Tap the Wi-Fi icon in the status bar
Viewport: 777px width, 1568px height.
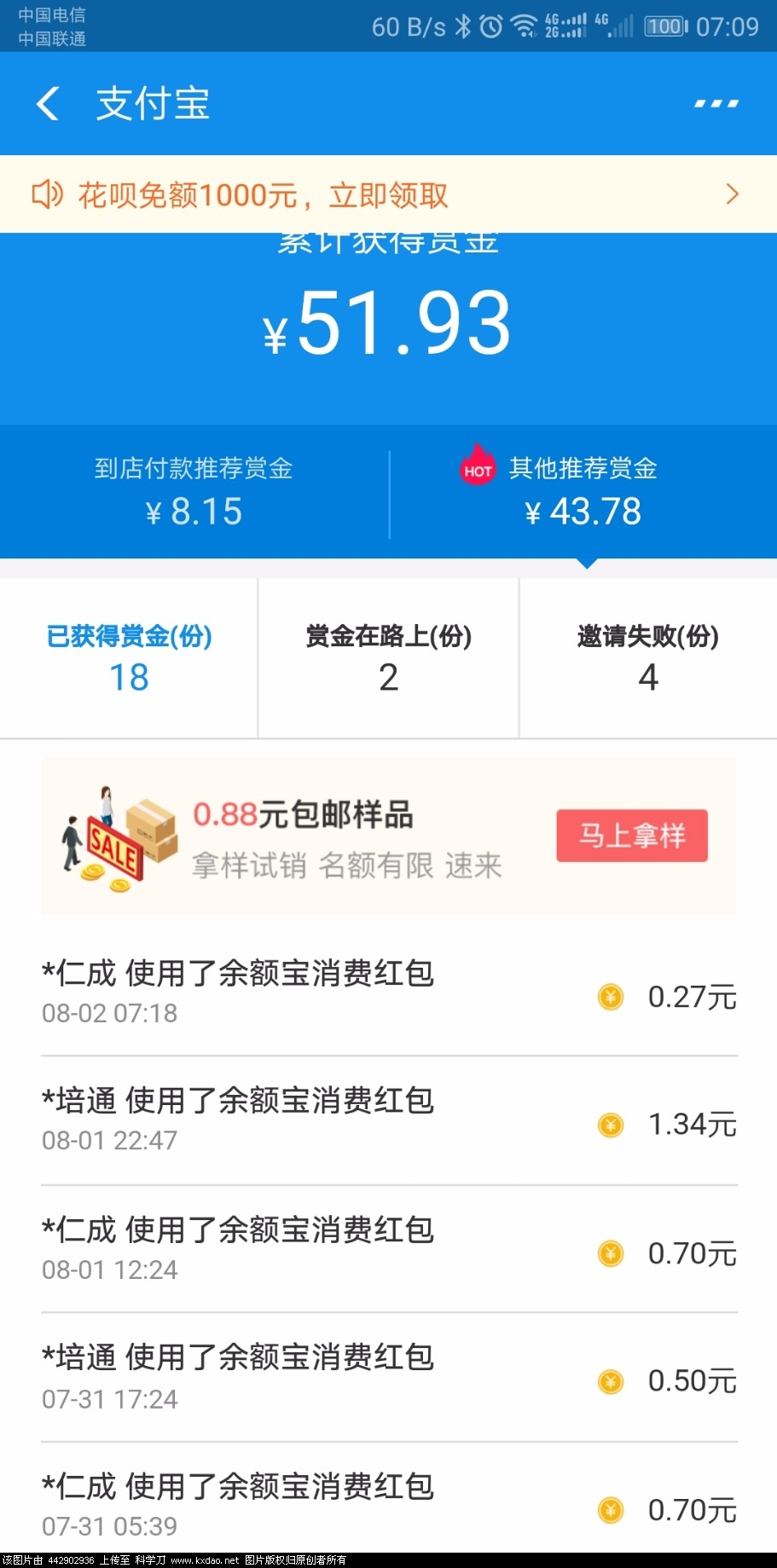tap(522, 26)
